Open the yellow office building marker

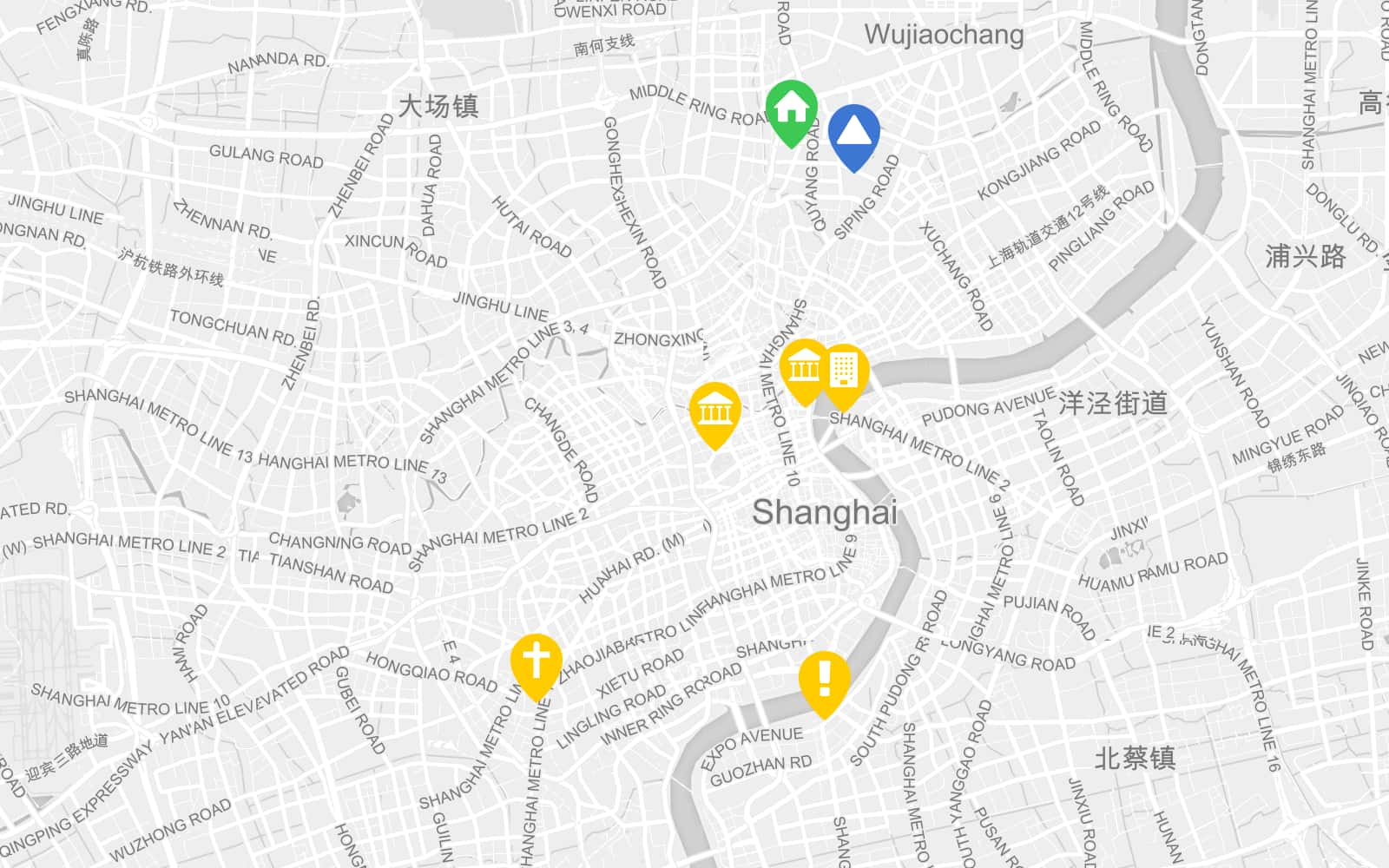(845, 372)
